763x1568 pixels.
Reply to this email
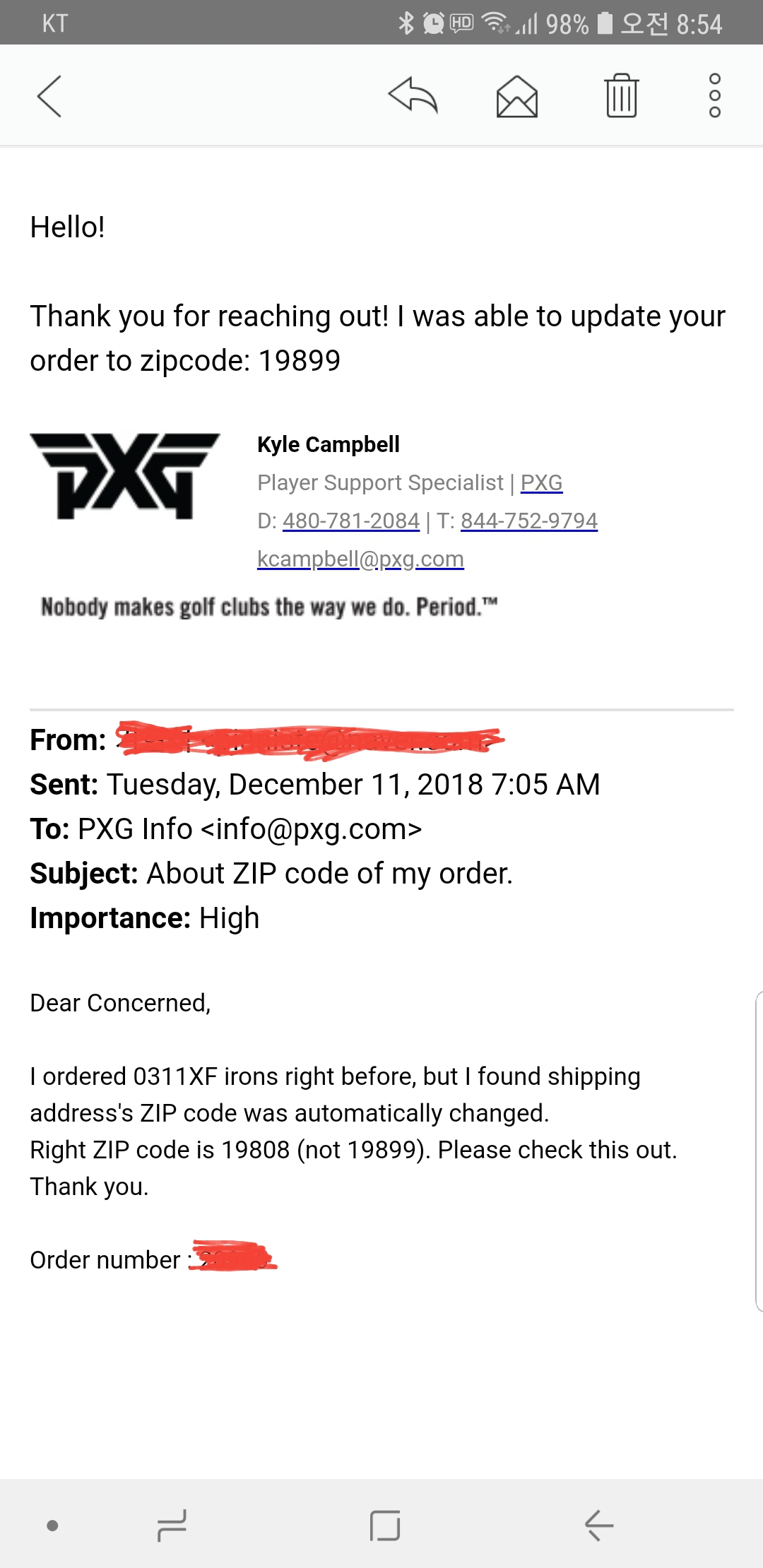[413, 95]
